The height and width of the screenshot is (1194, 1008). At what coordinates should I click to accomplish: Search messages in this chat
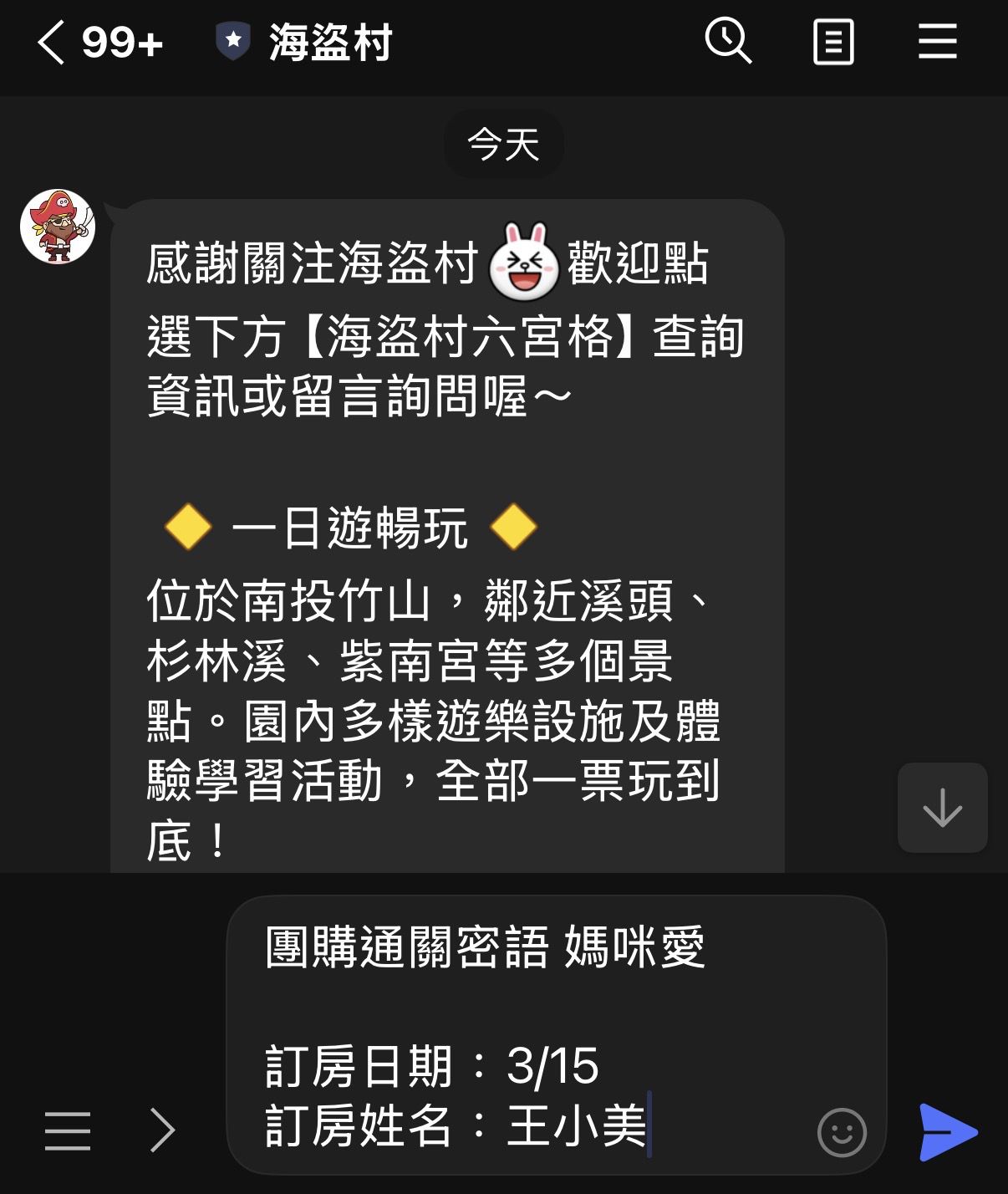pos(728,41)
